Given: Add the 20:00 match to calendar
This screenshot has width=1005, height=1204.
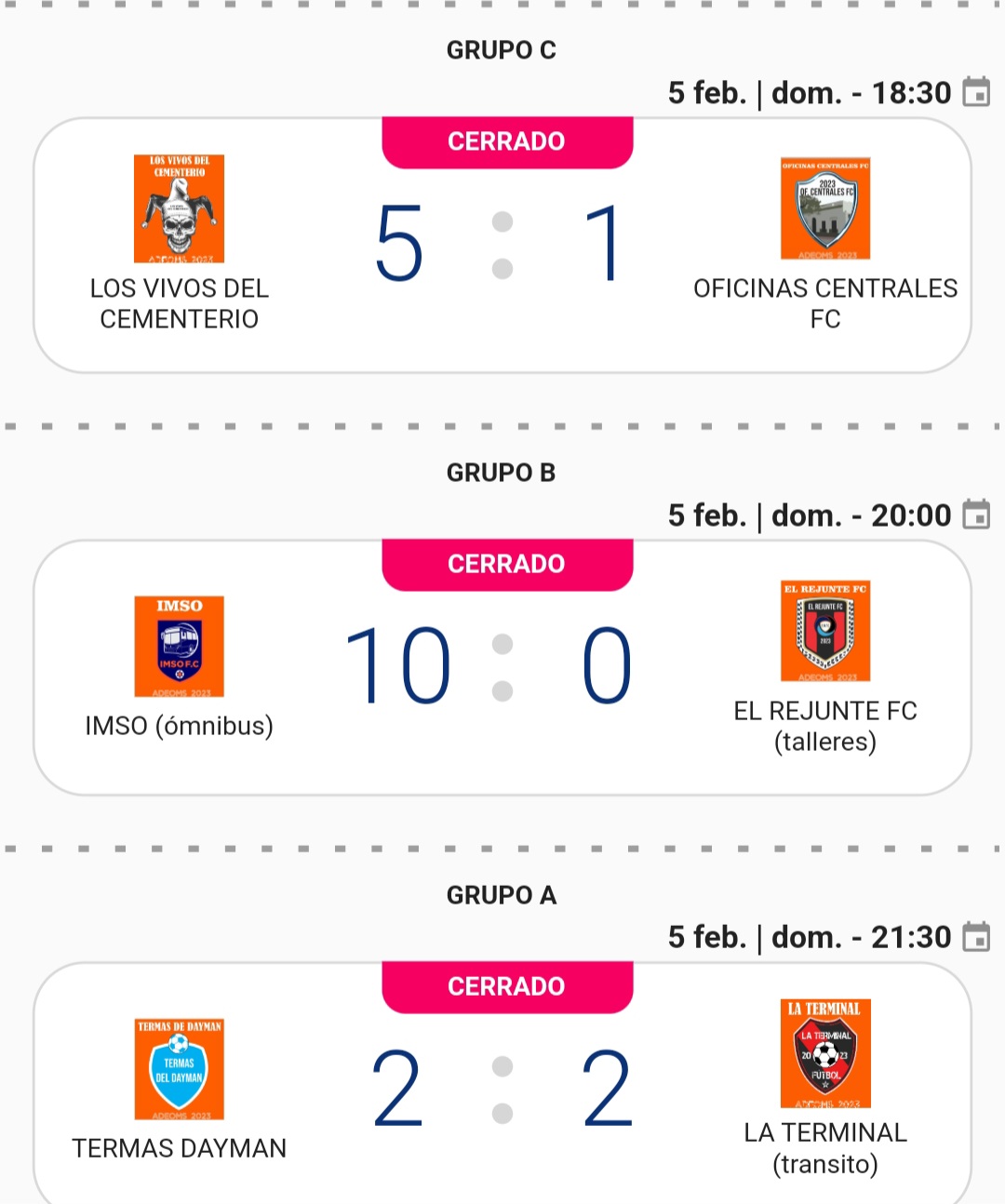Looking at the screenshot, I should pos(975,515).
